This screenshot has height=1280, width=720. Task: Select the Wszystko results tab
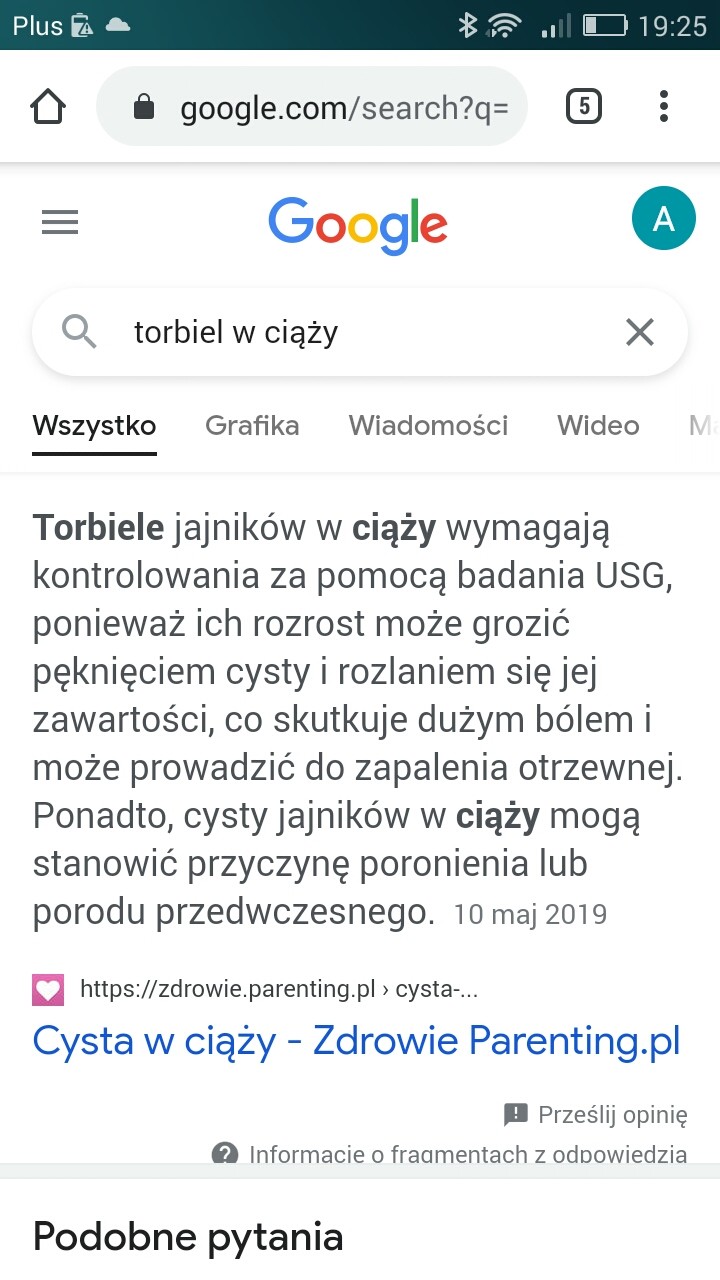94,426
